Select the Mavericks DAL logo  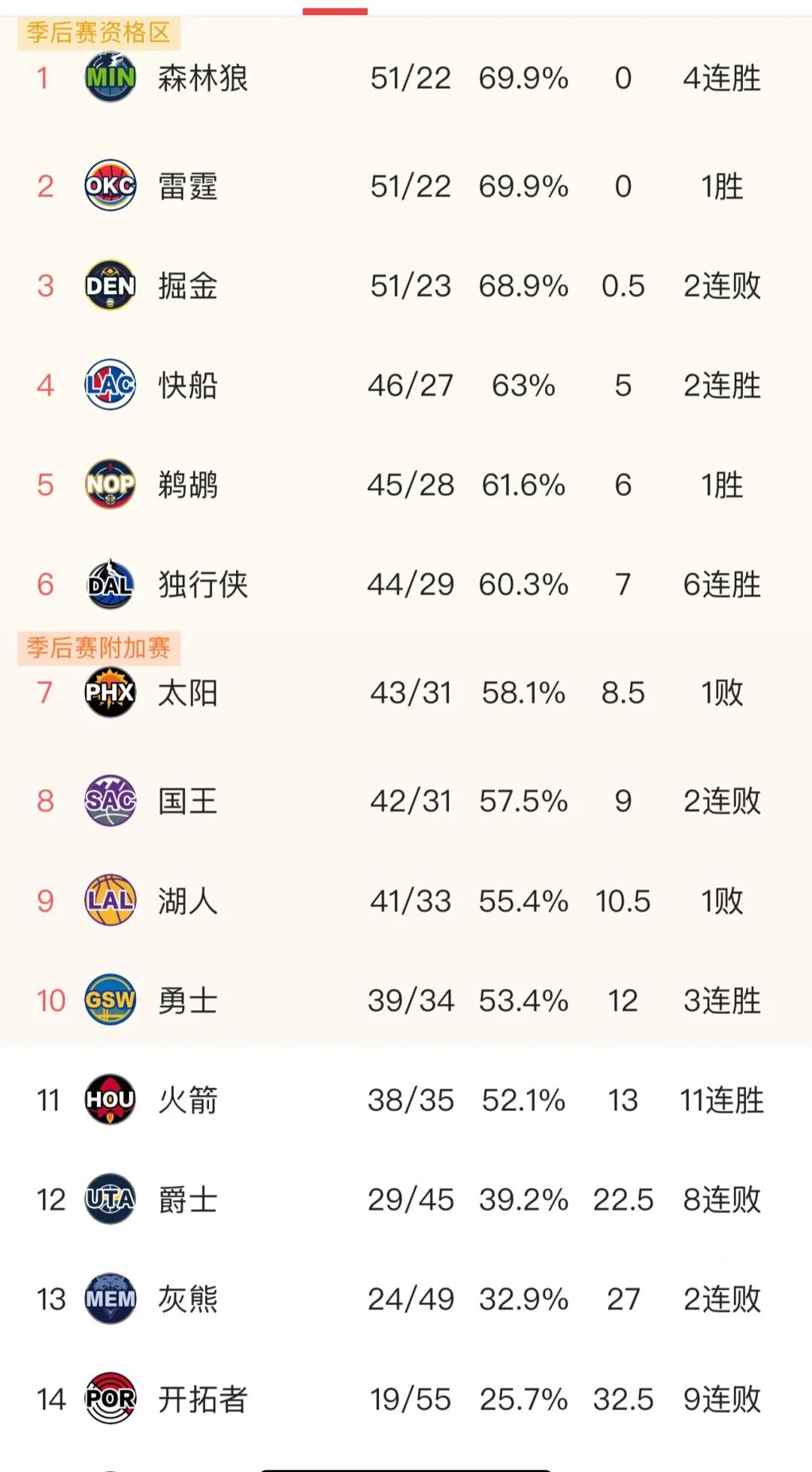[x=110, y=584]
